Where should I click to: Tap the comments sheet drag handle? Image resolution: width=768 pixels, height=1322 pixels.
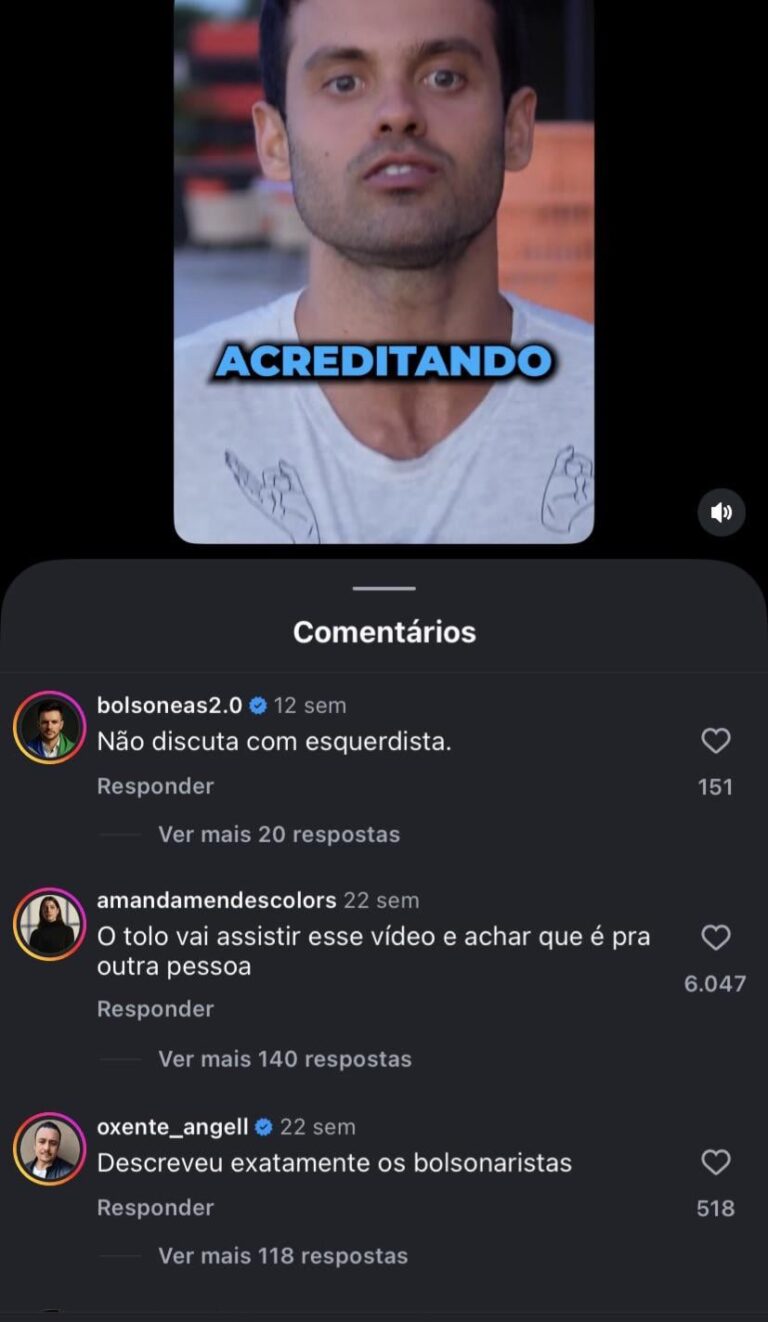(x=384, y=588)
